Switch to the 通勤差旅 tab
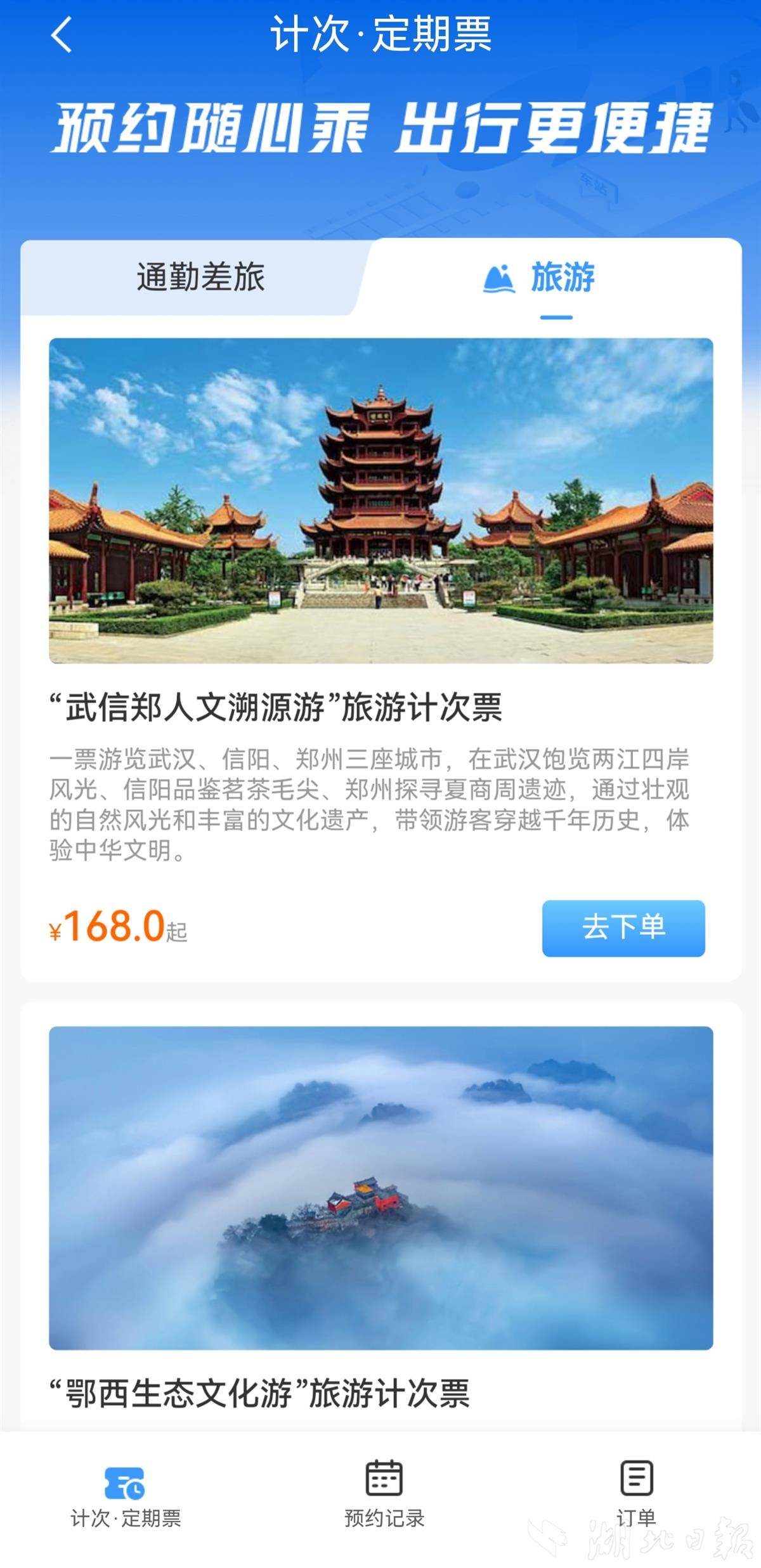The image size is (761, 1568). click(x=200, y=278)
